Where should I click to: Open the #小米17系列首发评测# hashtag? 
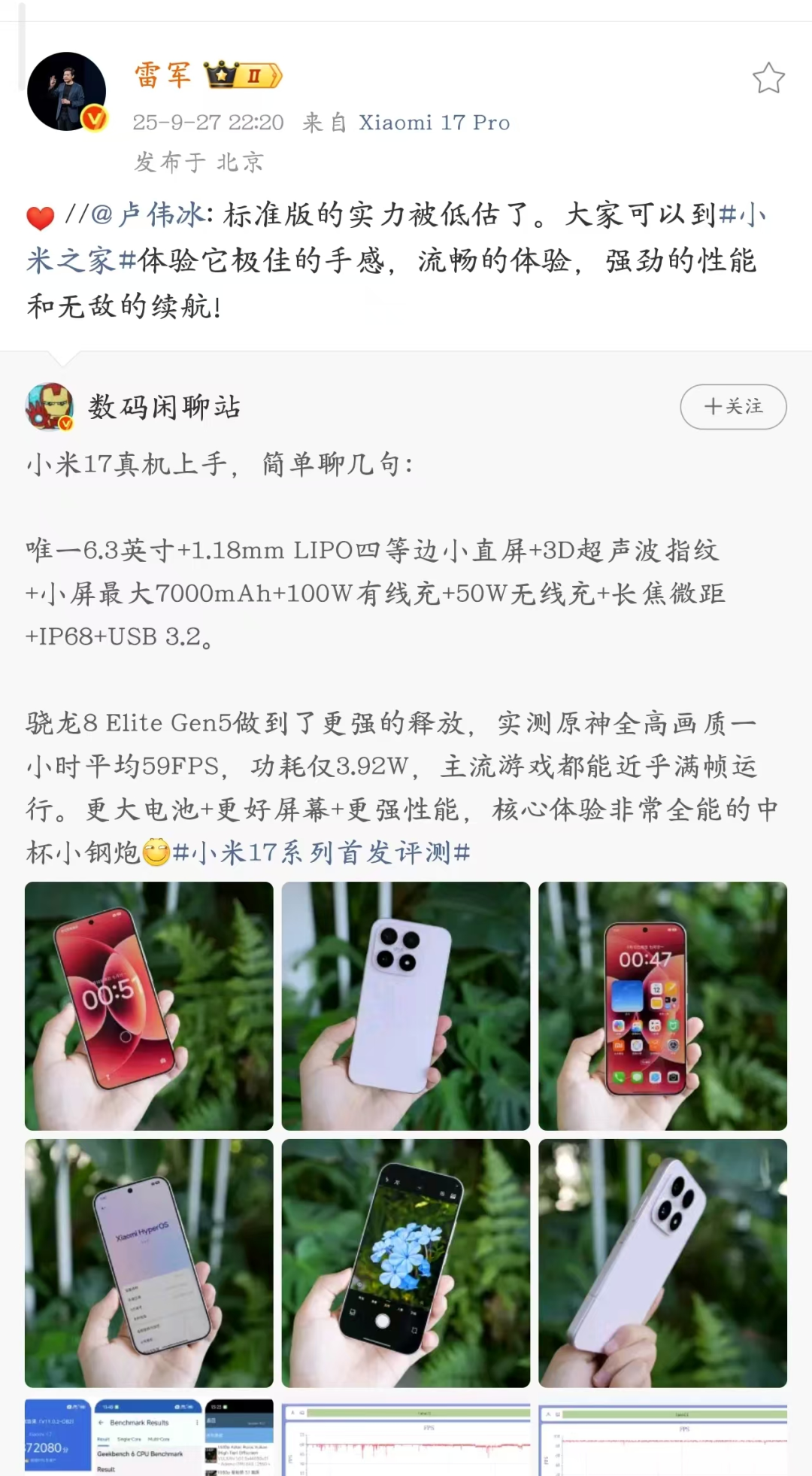pyautogui.click(x=322, y=852)
